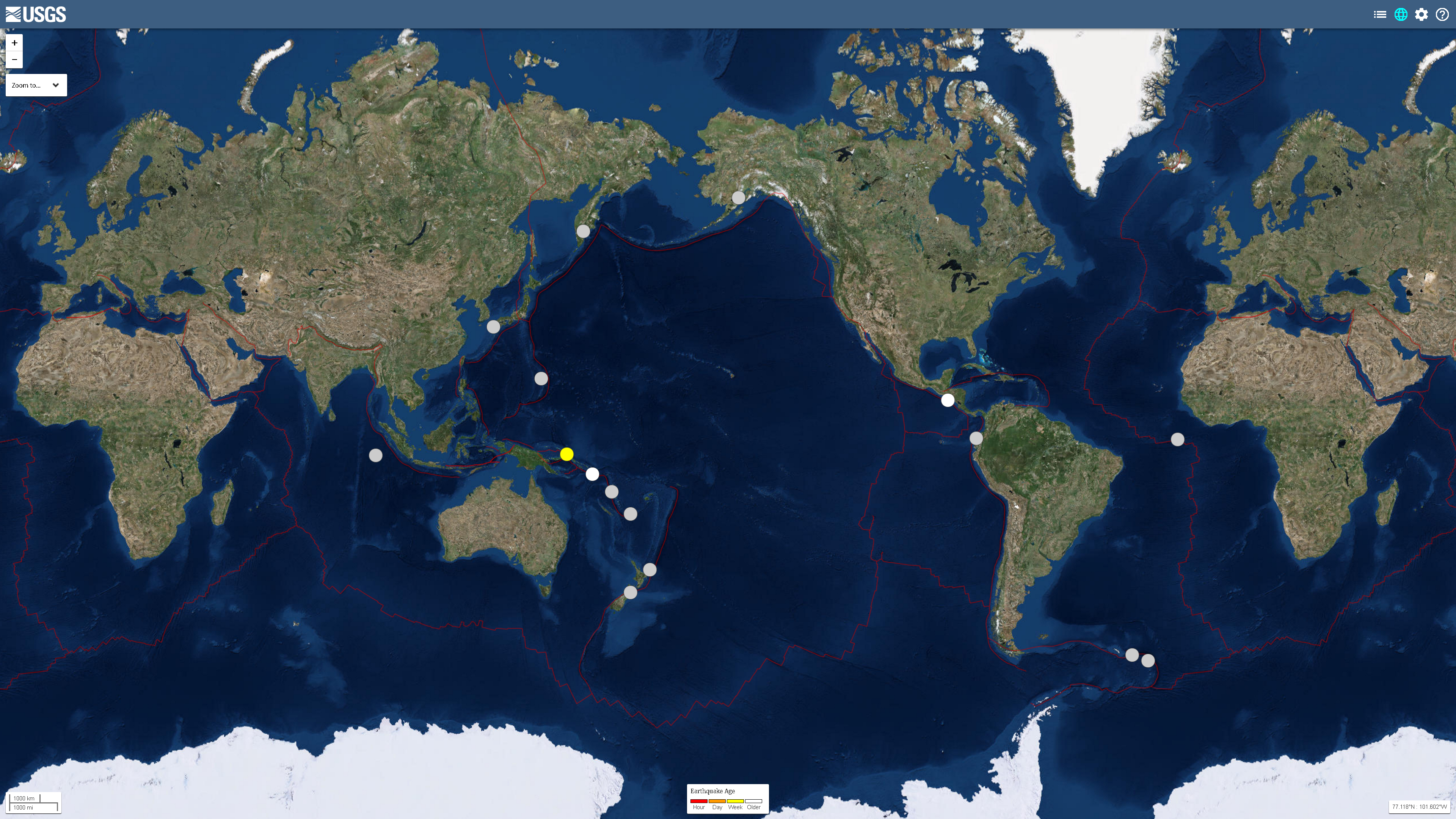Select the yellow earthquake marker near Papua New Guinea
The image size is (1456, 819).
pos(566,454)
